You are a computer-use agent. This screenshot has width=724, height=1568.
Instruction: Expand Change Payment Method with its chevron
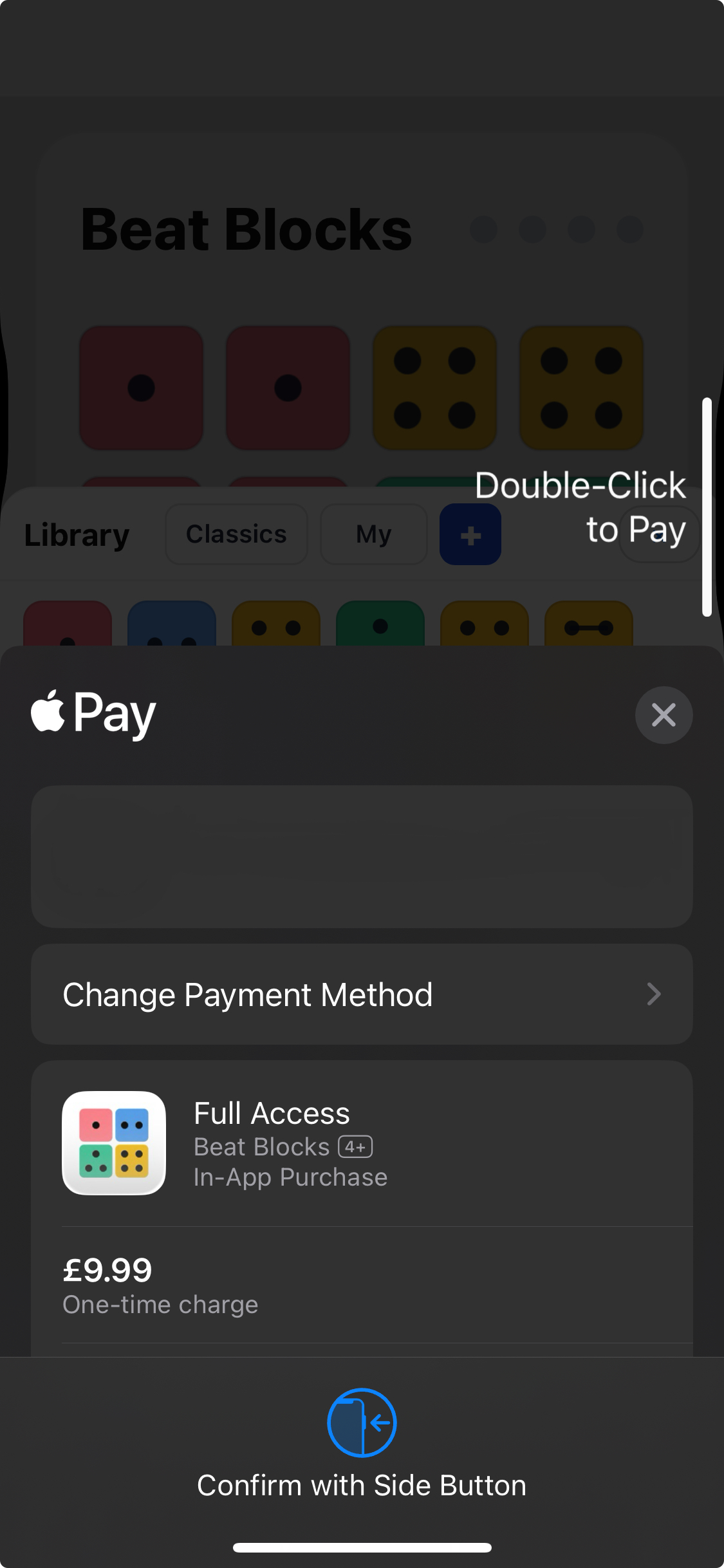click(654, 994)
